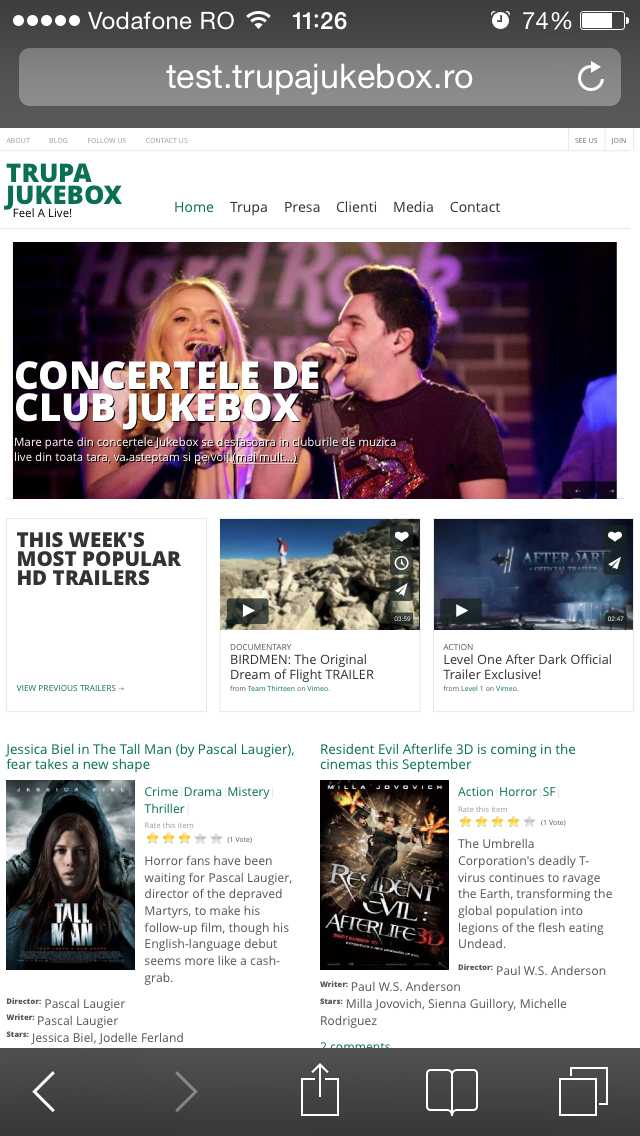Open the SEE US button

[586, 141]
